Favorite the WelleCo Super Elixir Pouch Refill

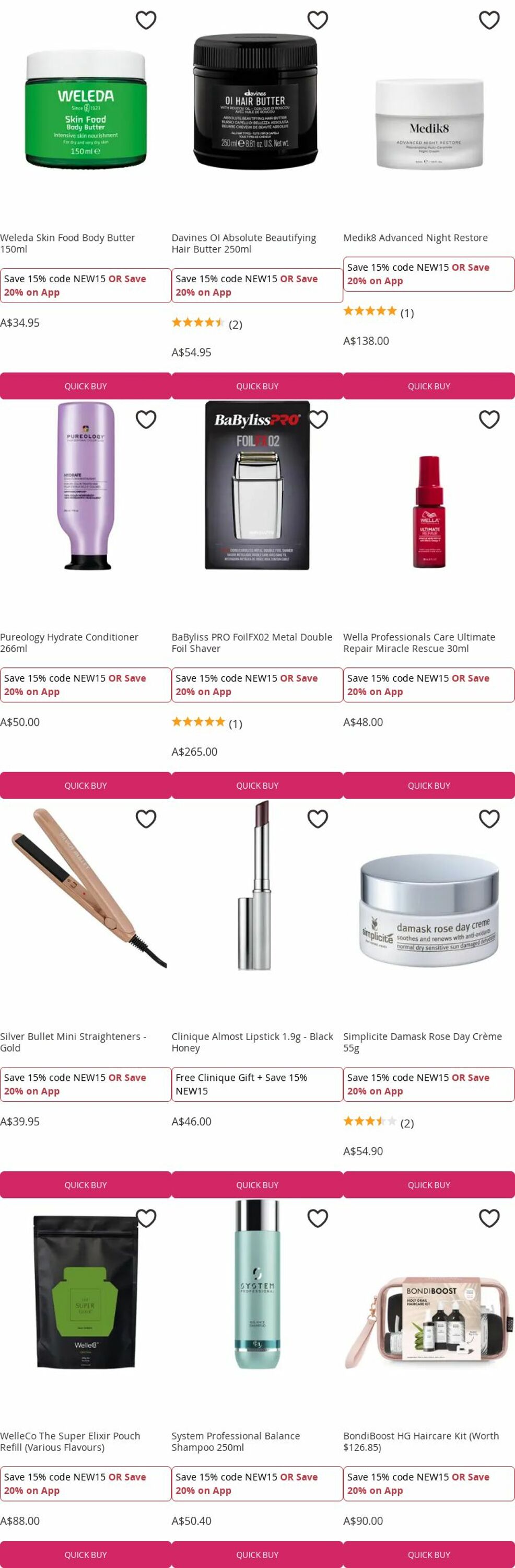[x=146, y=1218]
